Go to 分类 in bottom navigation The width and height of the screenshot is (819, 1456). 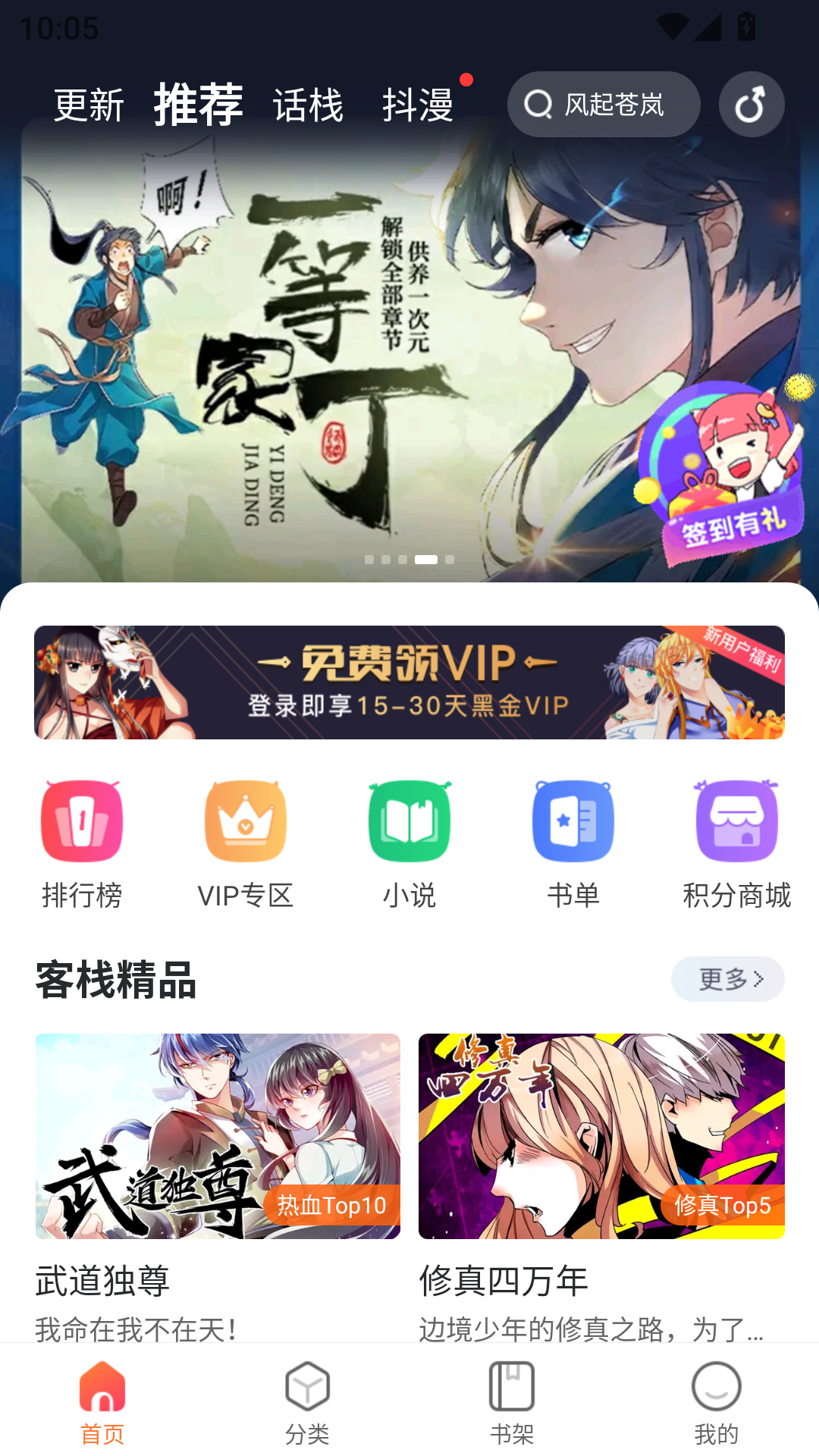pos(306,1407)
